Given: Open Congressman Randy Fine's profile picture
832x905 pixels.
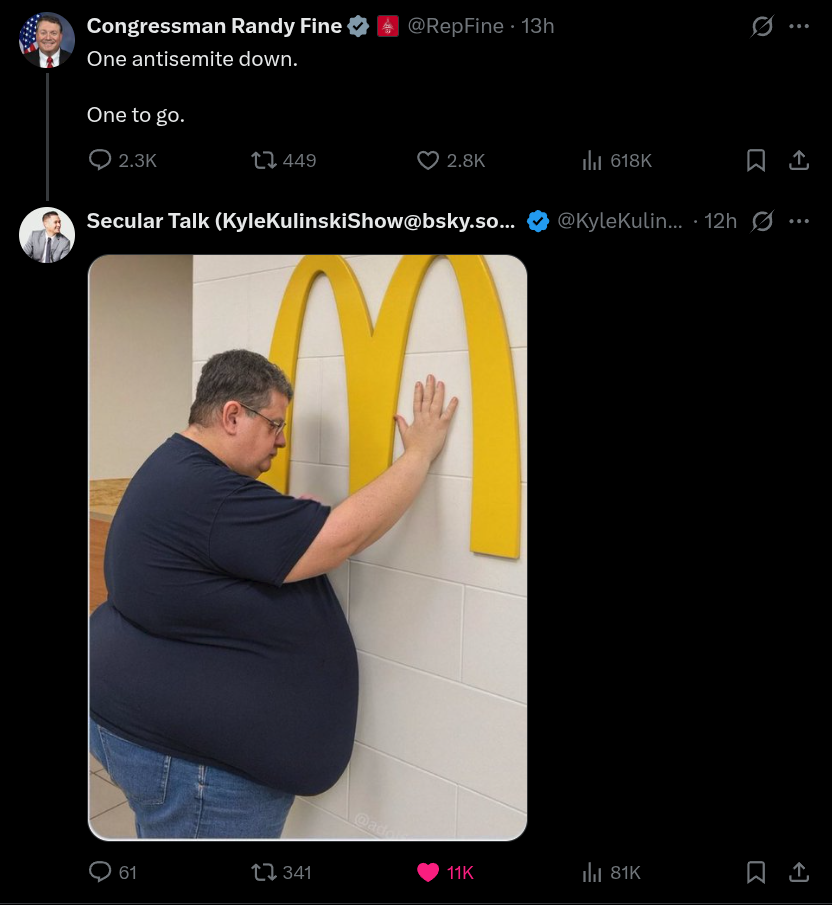Looking at the screenshot, I should (x=46, y=40).
